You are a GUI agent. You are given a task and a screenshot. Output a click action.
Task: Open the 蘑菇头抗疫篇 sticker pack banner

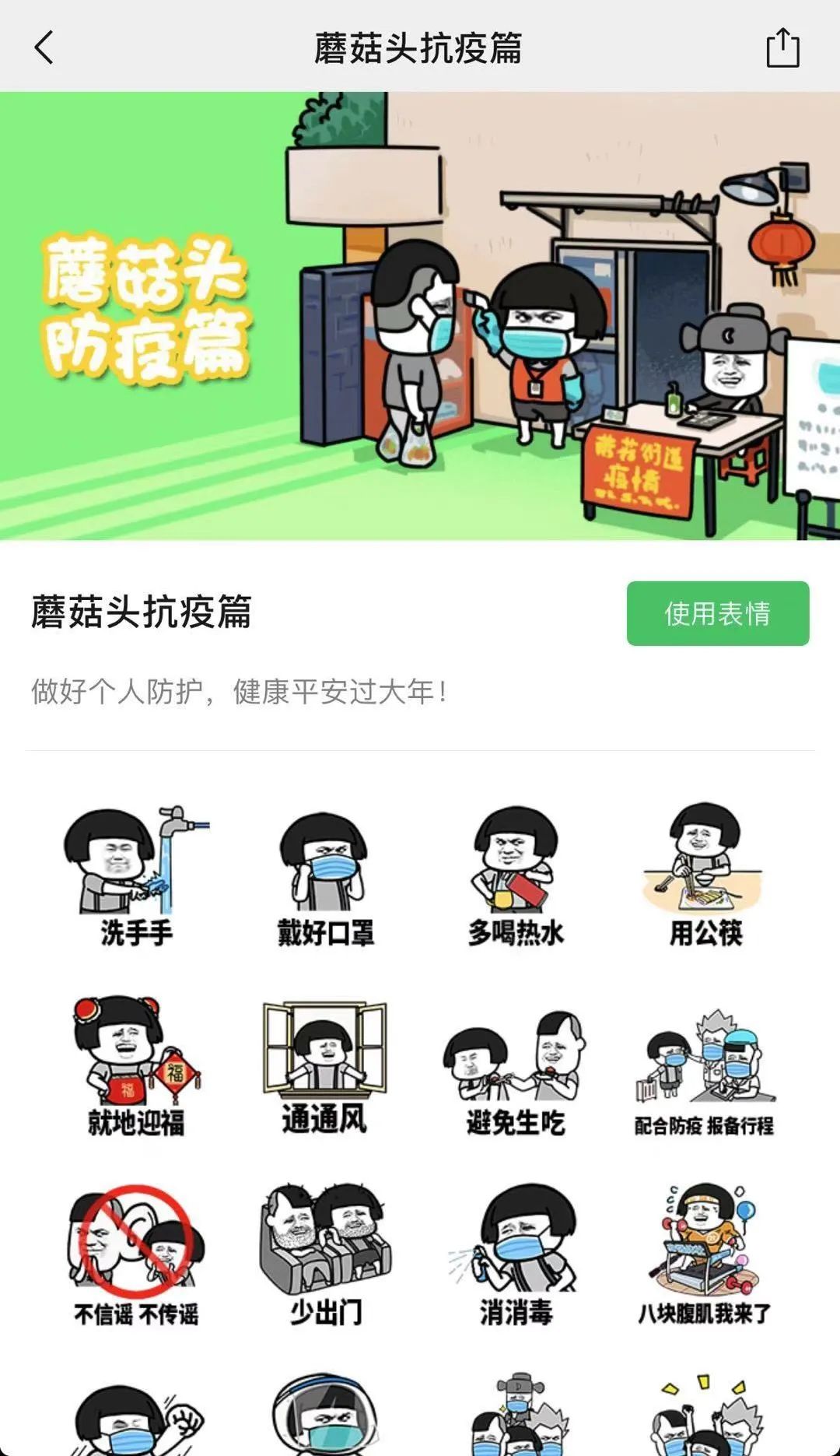420,315
